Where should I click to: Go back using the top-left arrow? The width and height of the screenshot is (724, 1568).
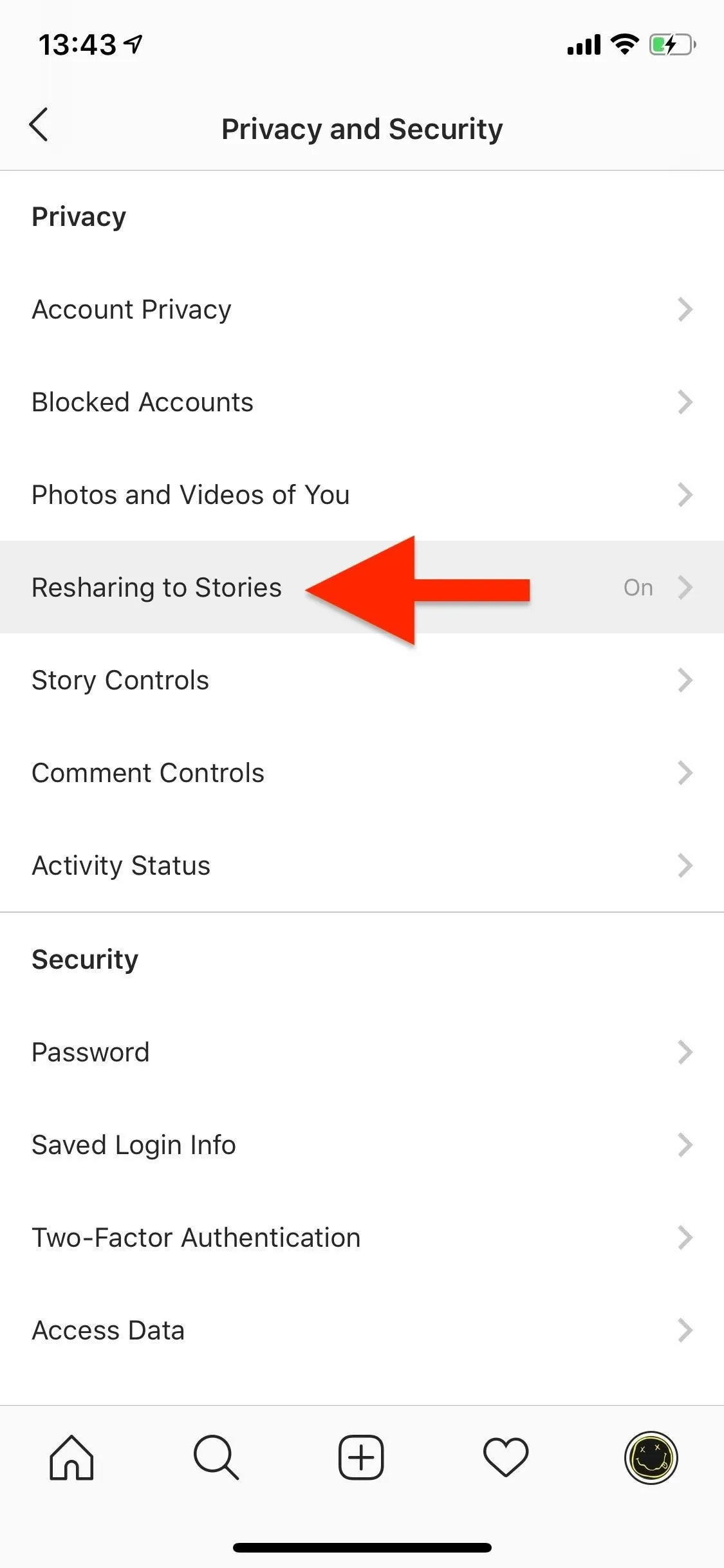pos(39,124)
